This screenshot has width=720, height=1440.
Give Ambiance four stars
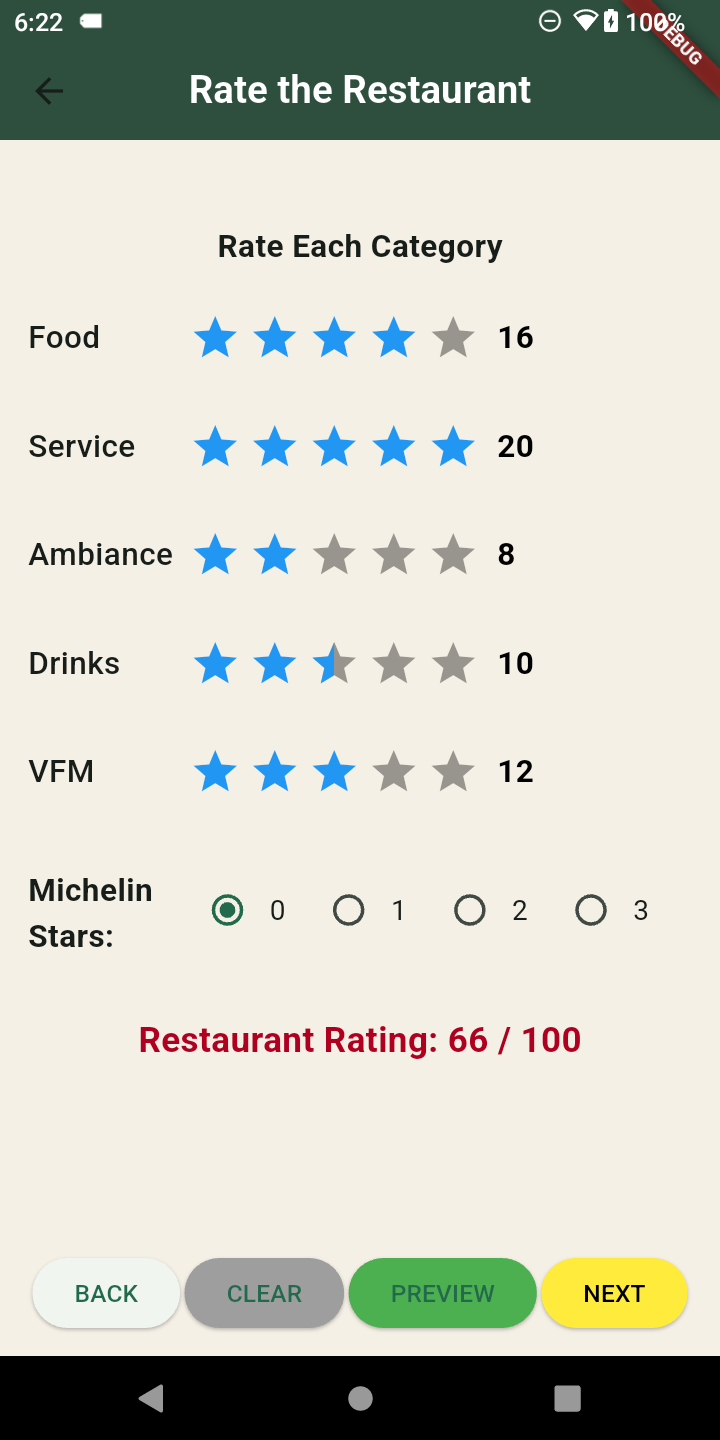[393, 555]
